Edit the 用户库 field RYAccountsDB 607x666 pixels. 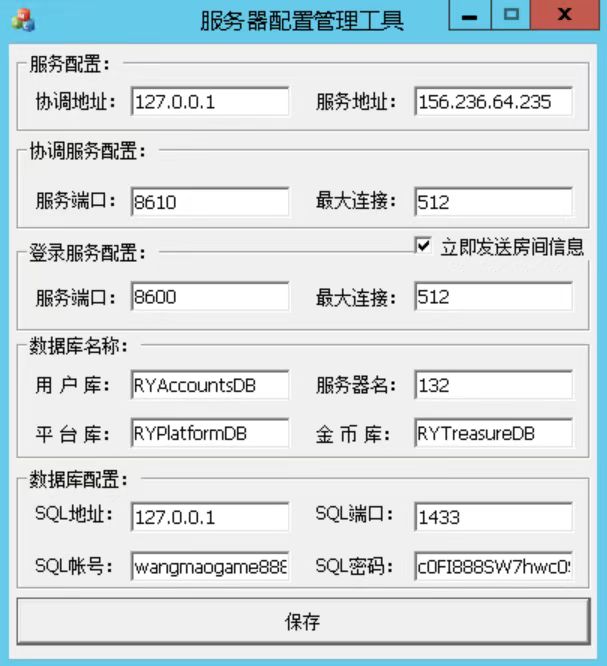point(209,385)
